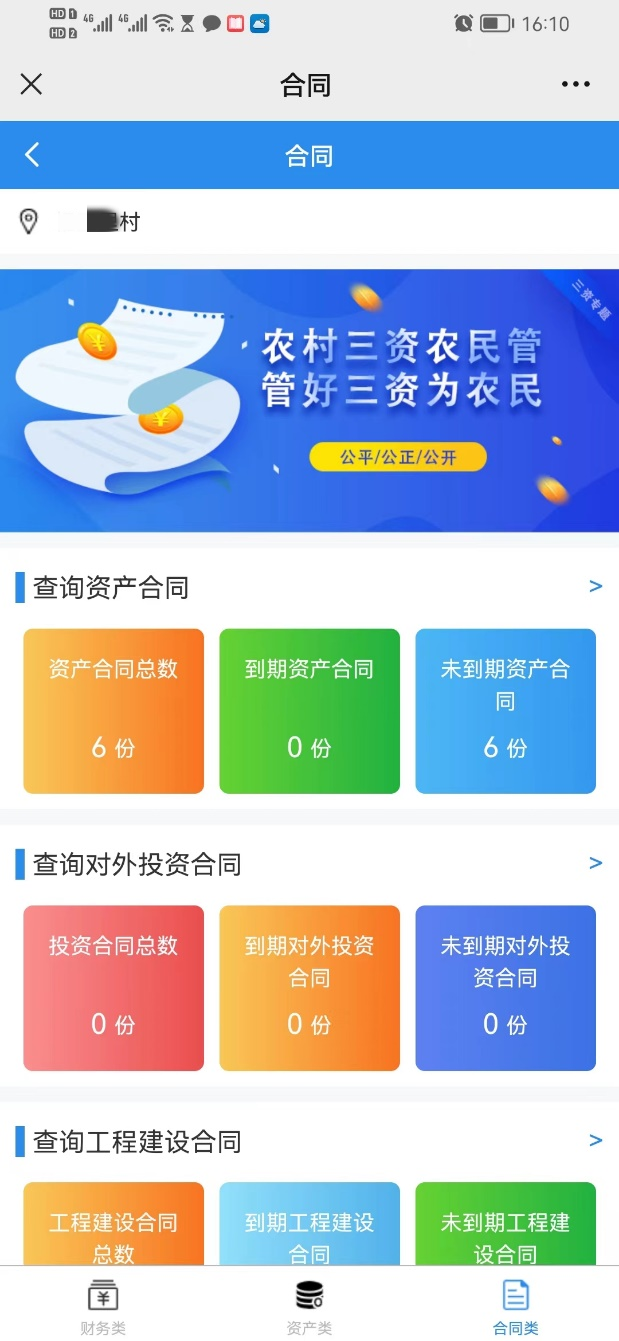Open 未到期资产合同 card
This screenshot has height=1341, width=619.
[505, 710]
